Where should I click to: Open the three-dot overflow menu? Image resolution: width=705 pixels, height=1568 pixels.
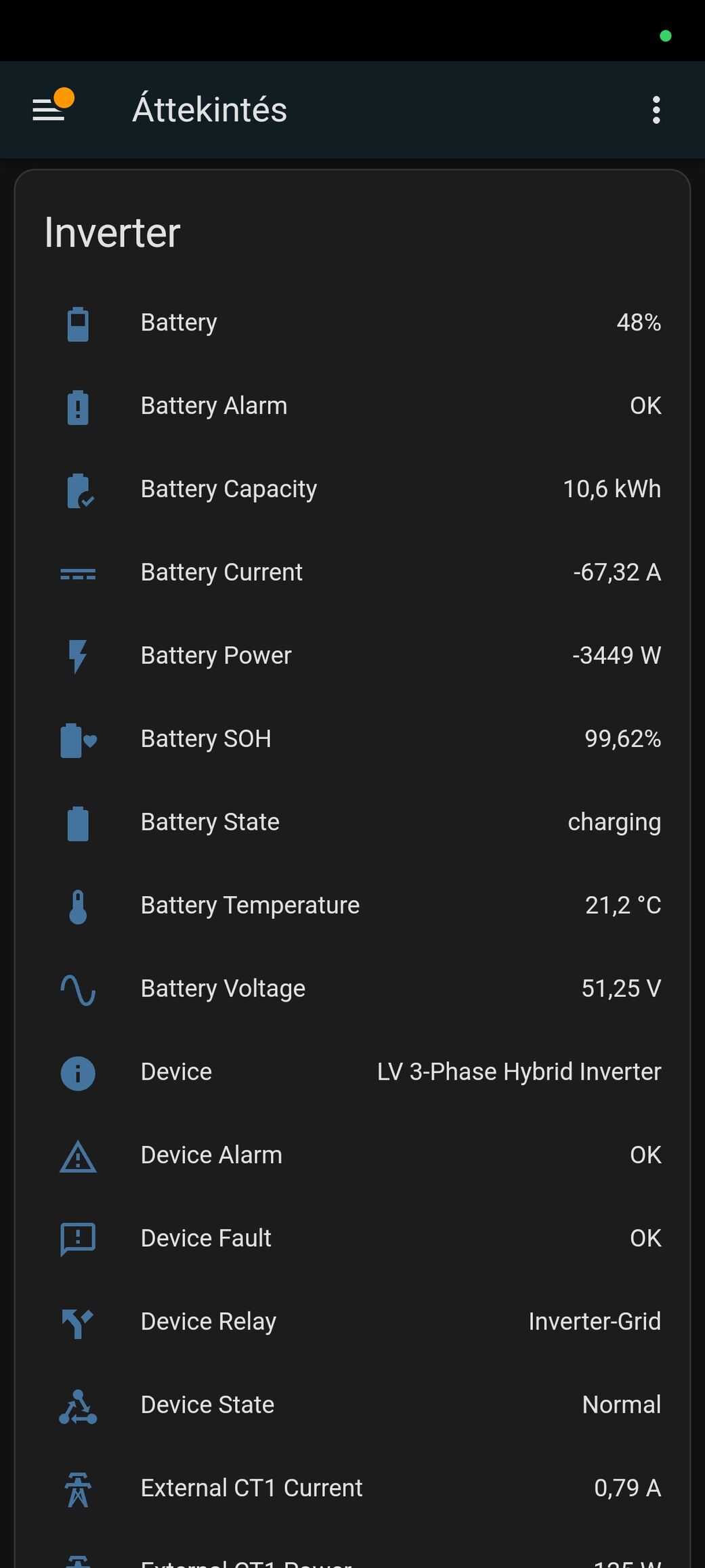(656, 110)
